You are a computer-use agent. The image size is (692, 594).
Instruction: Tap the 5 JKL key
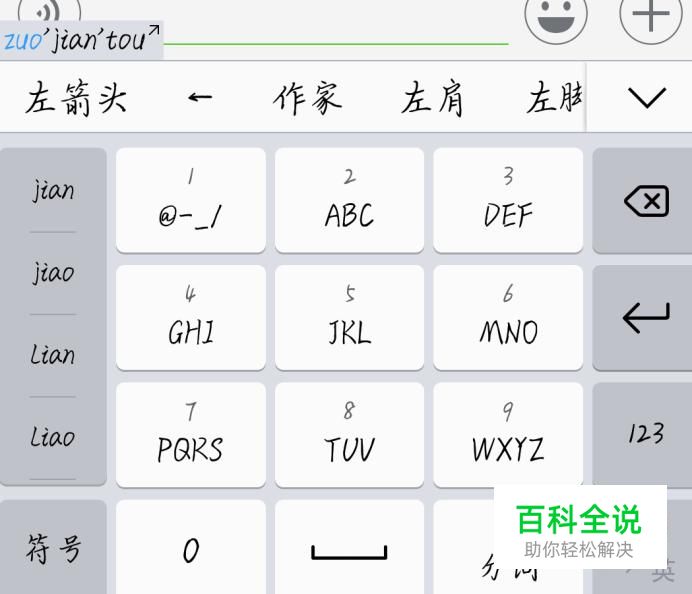tap(349, 317)
